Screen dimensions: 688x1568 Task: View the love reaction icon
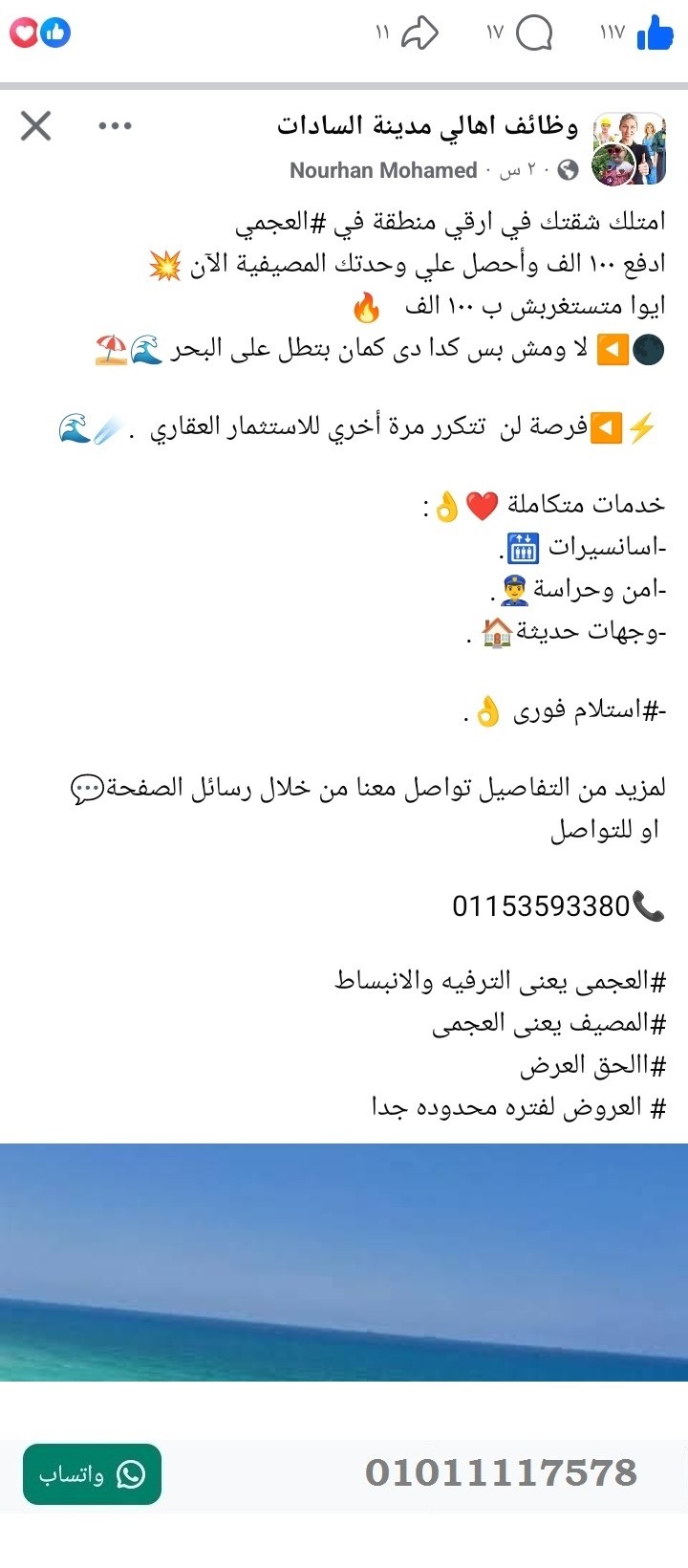point(24,33)
